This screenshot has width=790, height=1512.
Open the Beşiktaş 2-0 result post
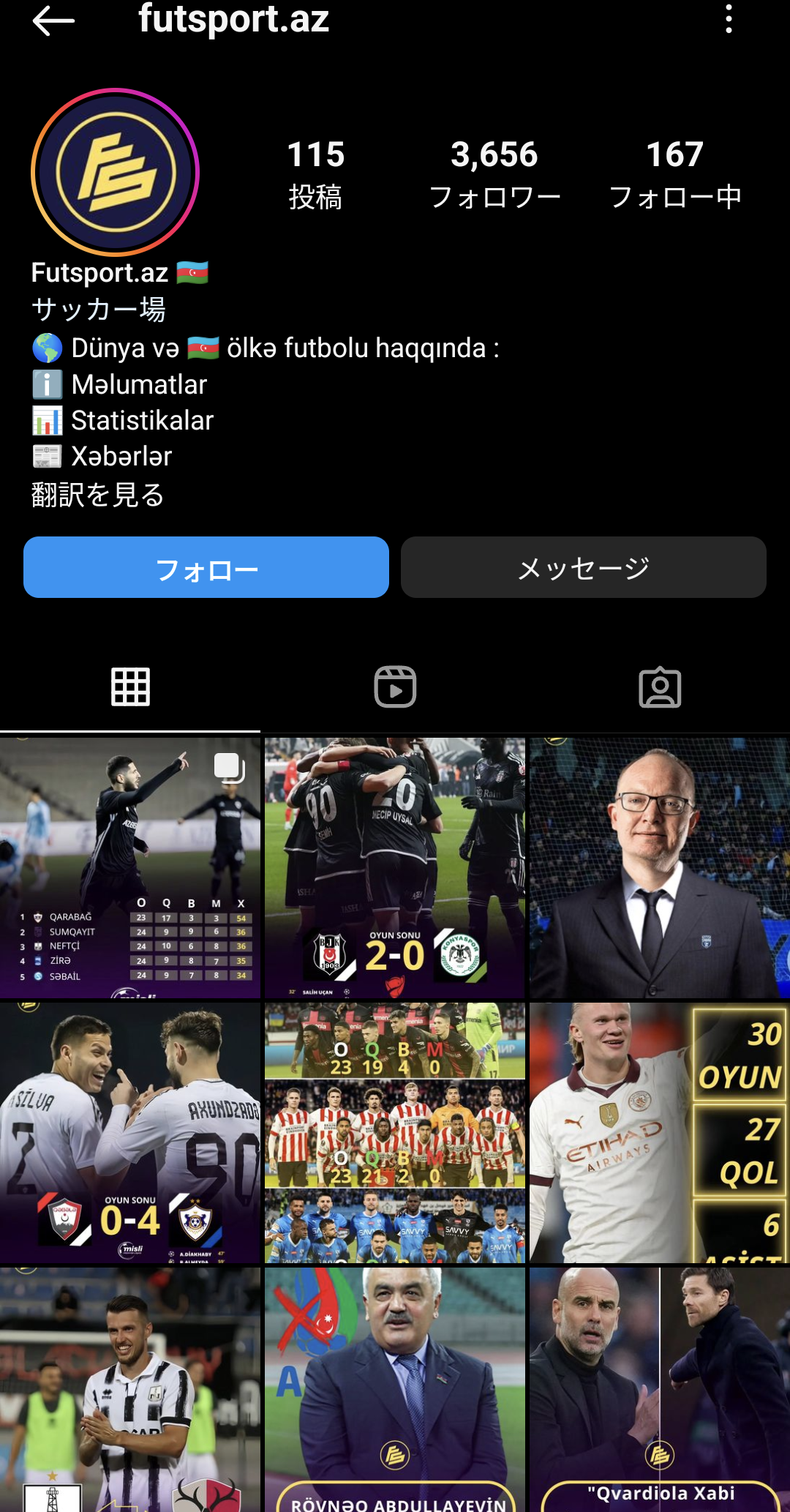tap(395, 868)
